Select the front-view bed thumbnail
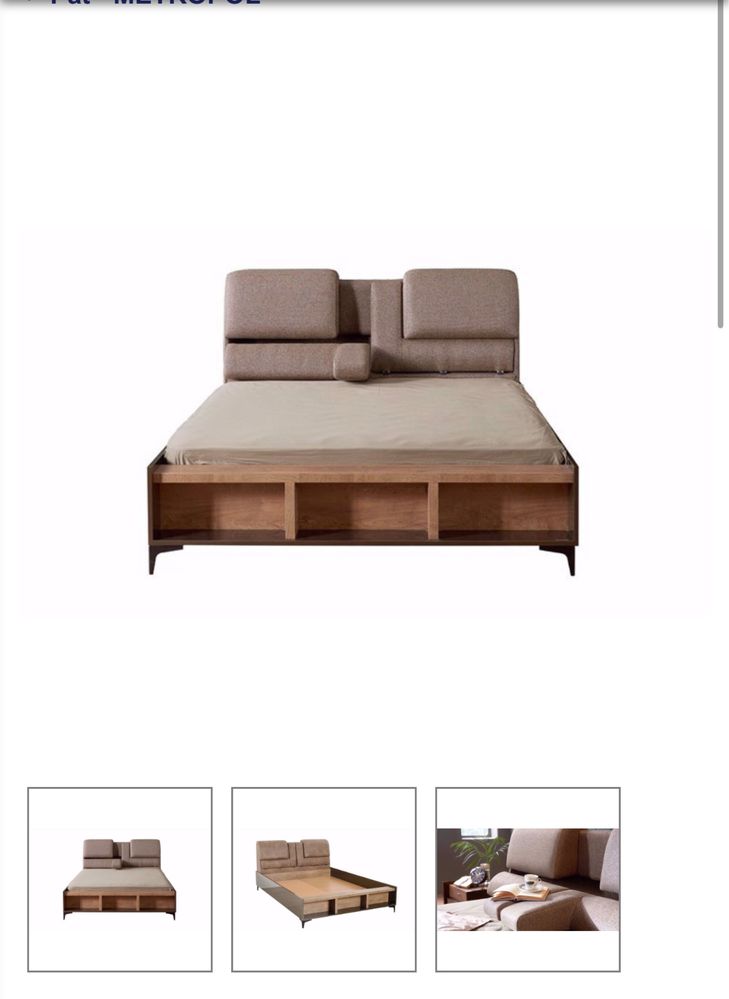The width and height of the screenshot is (729, 999). click(x=120, y=879)
